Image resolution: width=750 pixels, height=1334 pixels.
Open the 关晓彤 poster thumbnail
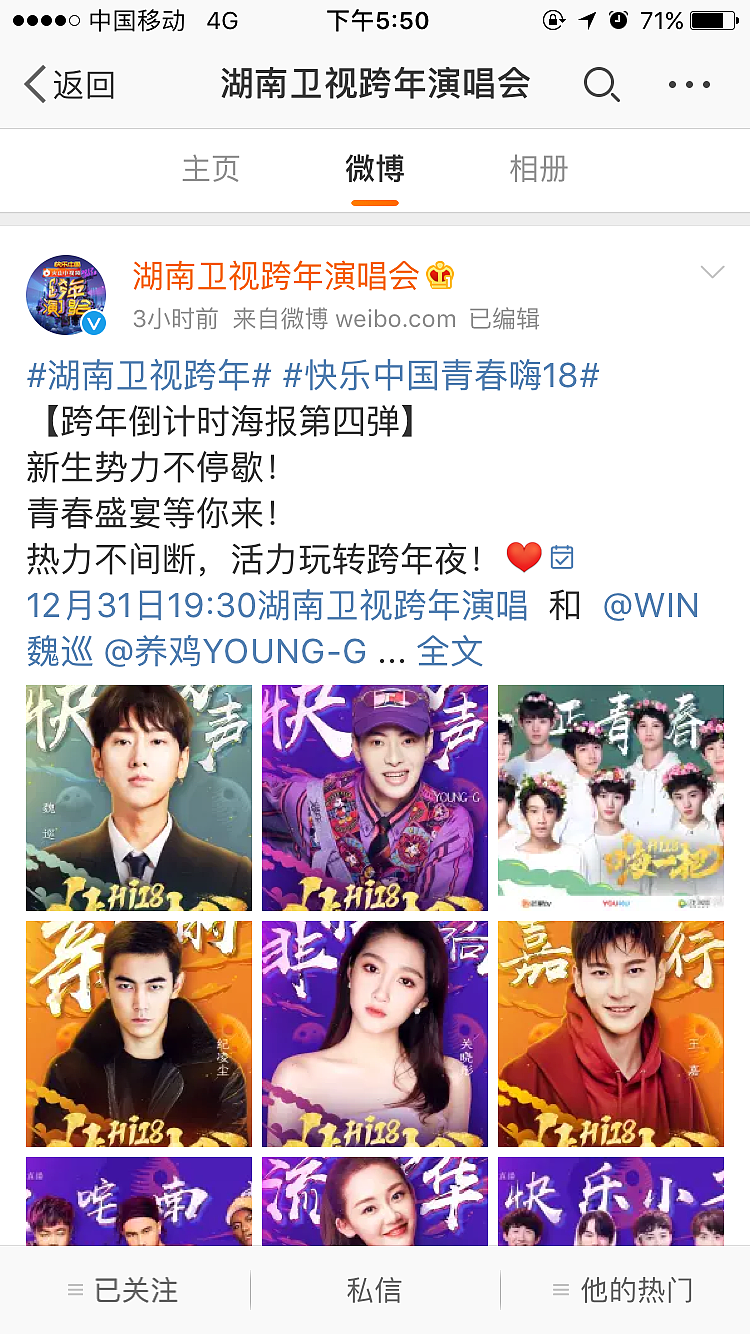[374, 1034]
